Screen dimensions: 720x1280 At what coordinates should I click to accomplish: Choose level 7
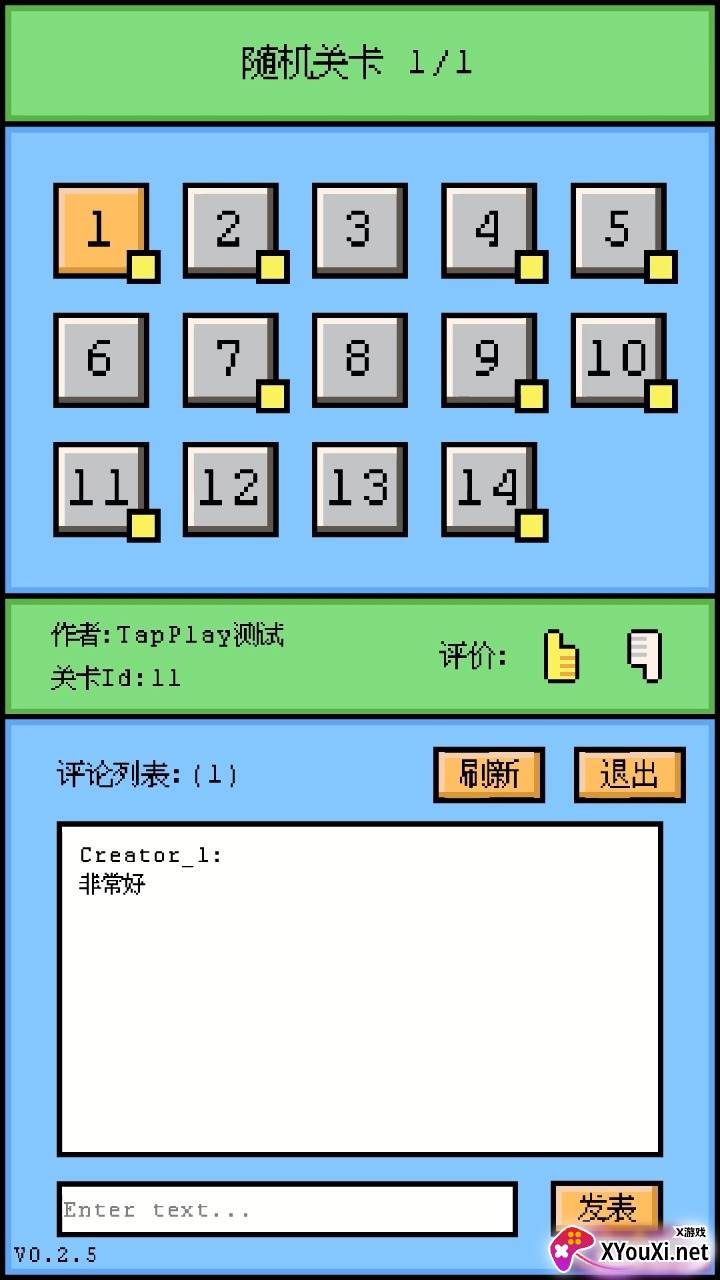point(230,359)
